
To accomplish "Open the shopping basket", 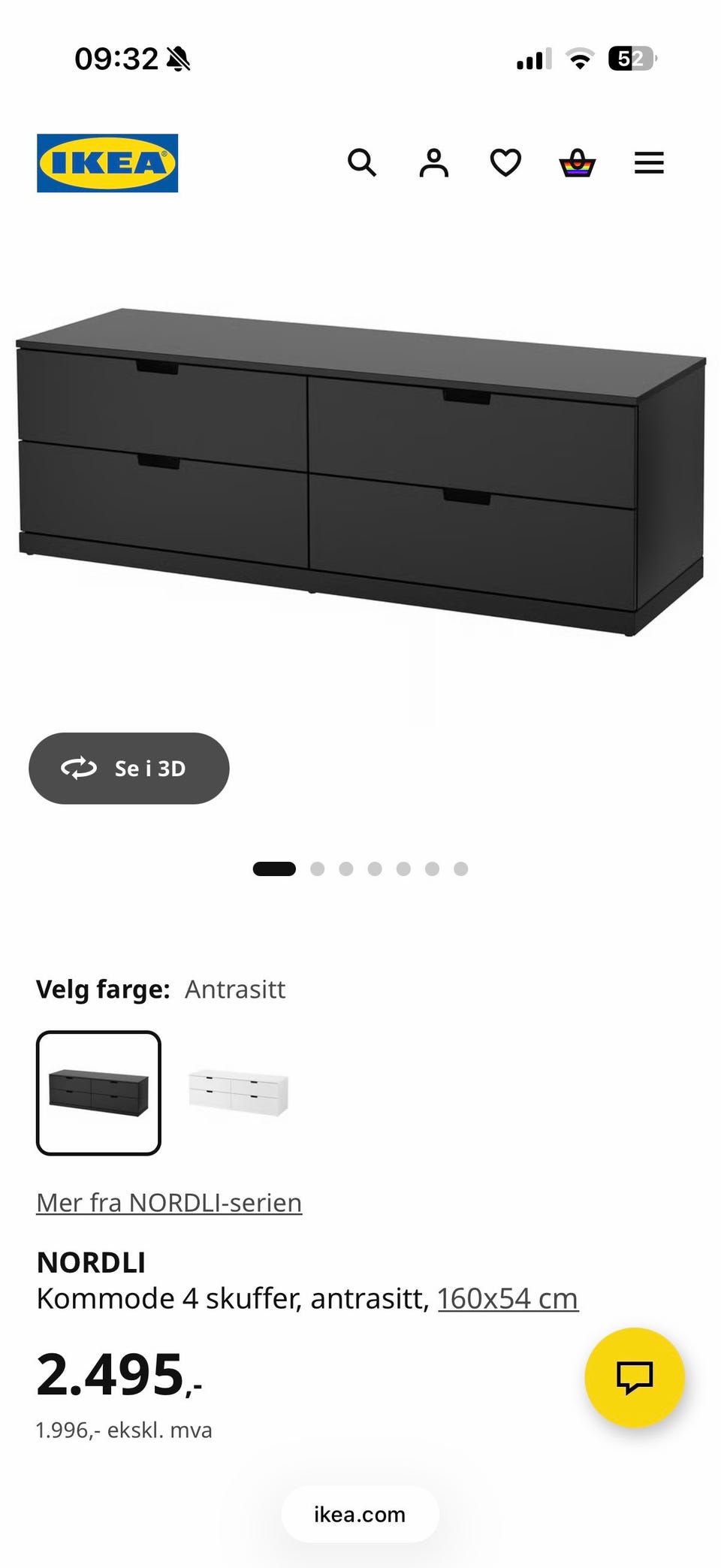I will [578, 162].
